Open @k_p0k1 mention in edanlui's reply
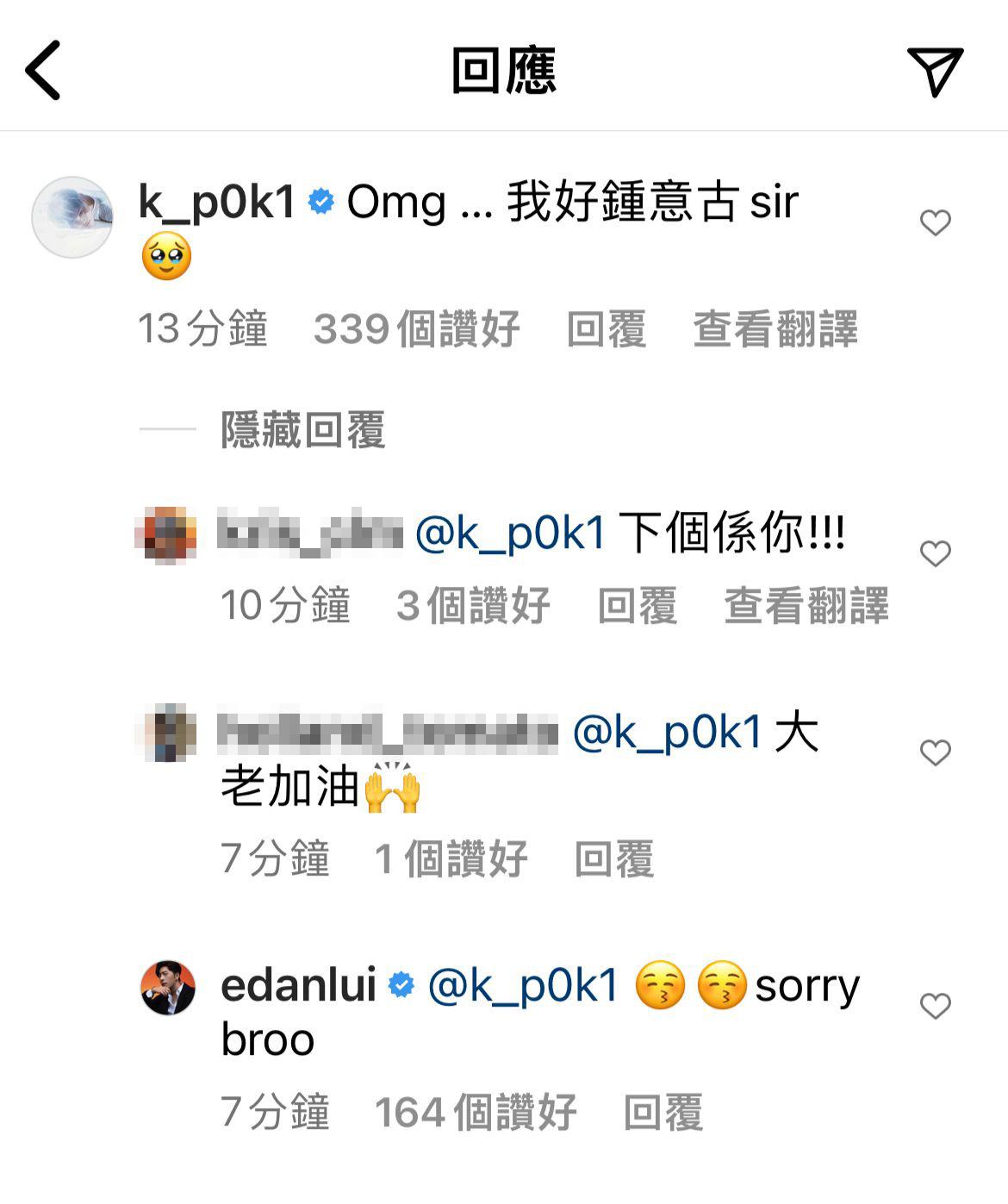The image size is (1008, 1204). (x=523, y=985)
